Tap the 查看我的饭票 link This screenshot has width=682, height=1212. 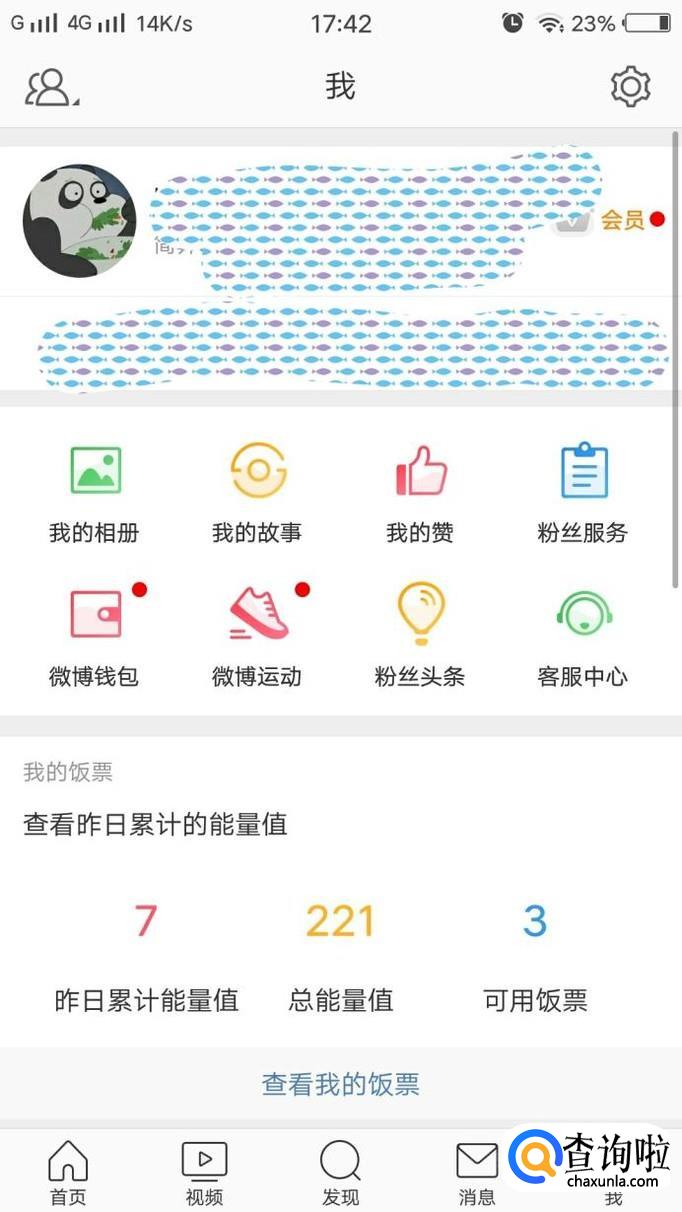[x=340, y=1084]
